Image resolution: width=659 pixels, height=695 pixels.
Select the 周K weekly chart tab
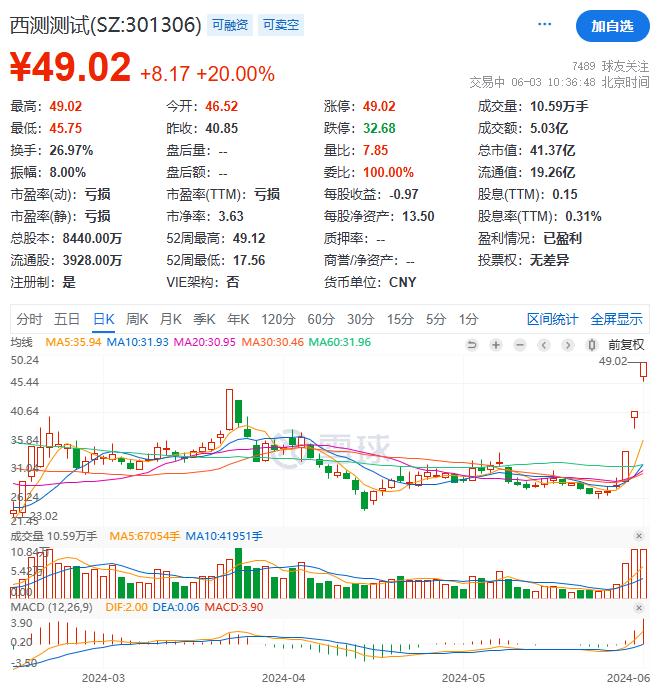pyautogui.click(x=137, y=319)
